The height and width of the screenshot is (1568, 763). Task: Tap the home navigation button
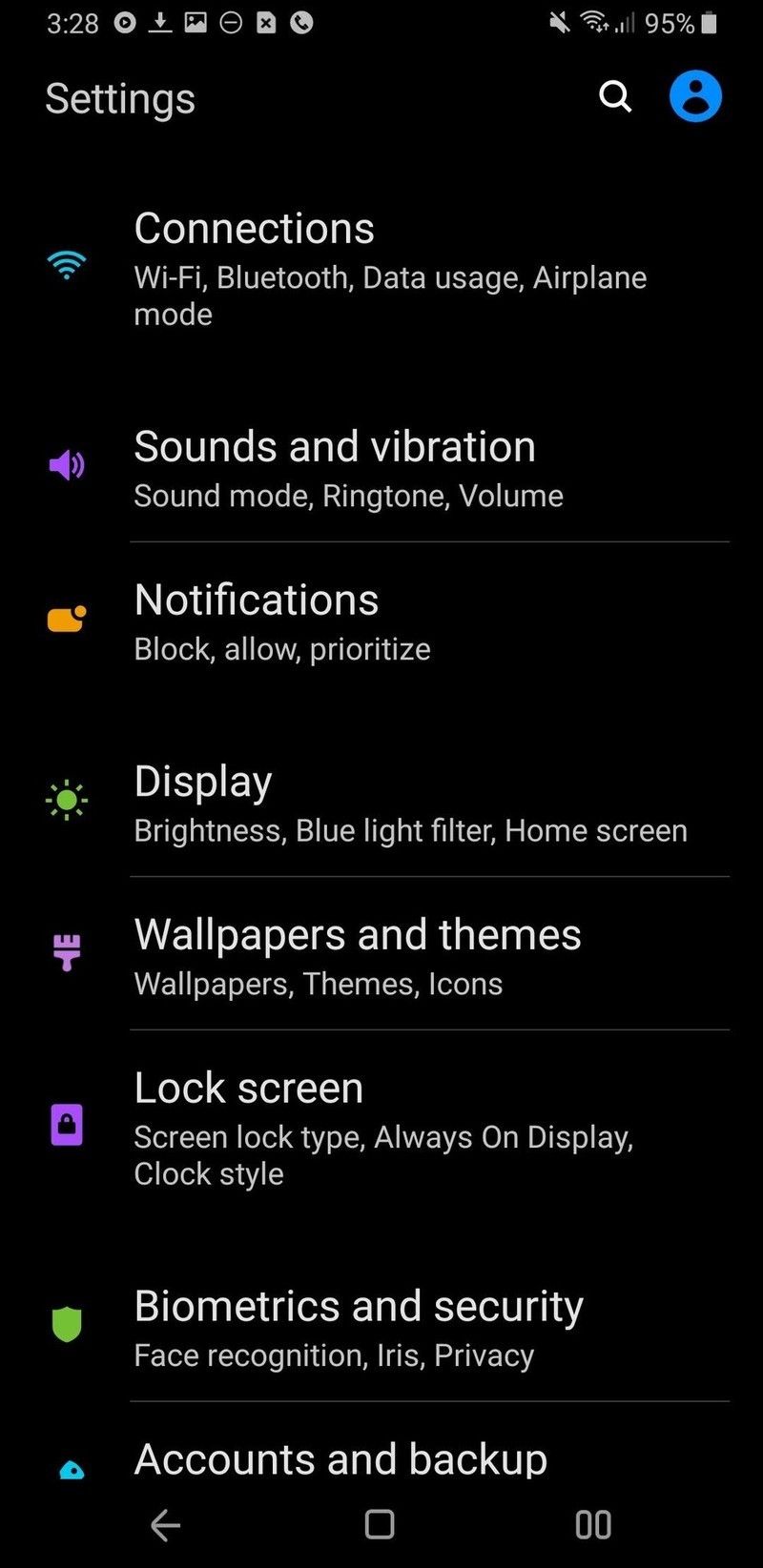pos(378,1525)
